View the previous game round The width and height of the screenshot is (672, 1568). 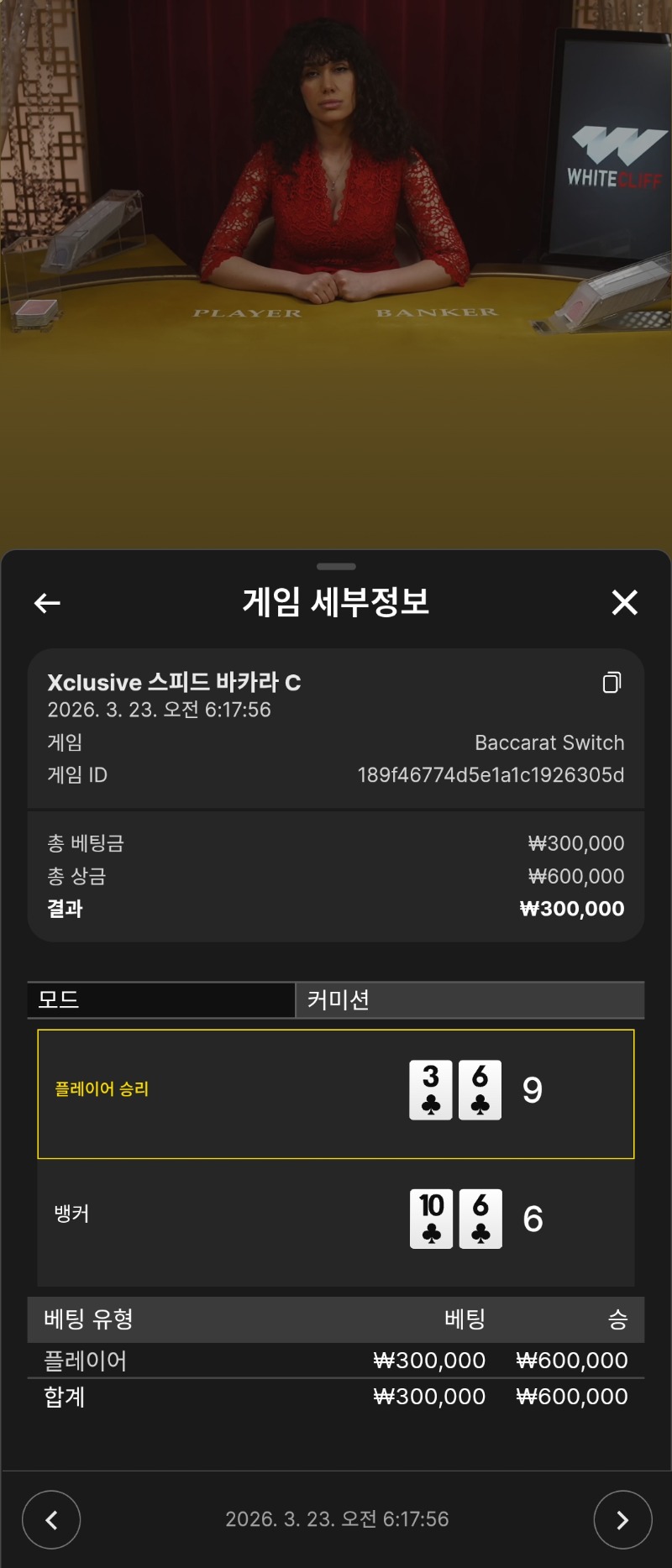click(51, 1519)
